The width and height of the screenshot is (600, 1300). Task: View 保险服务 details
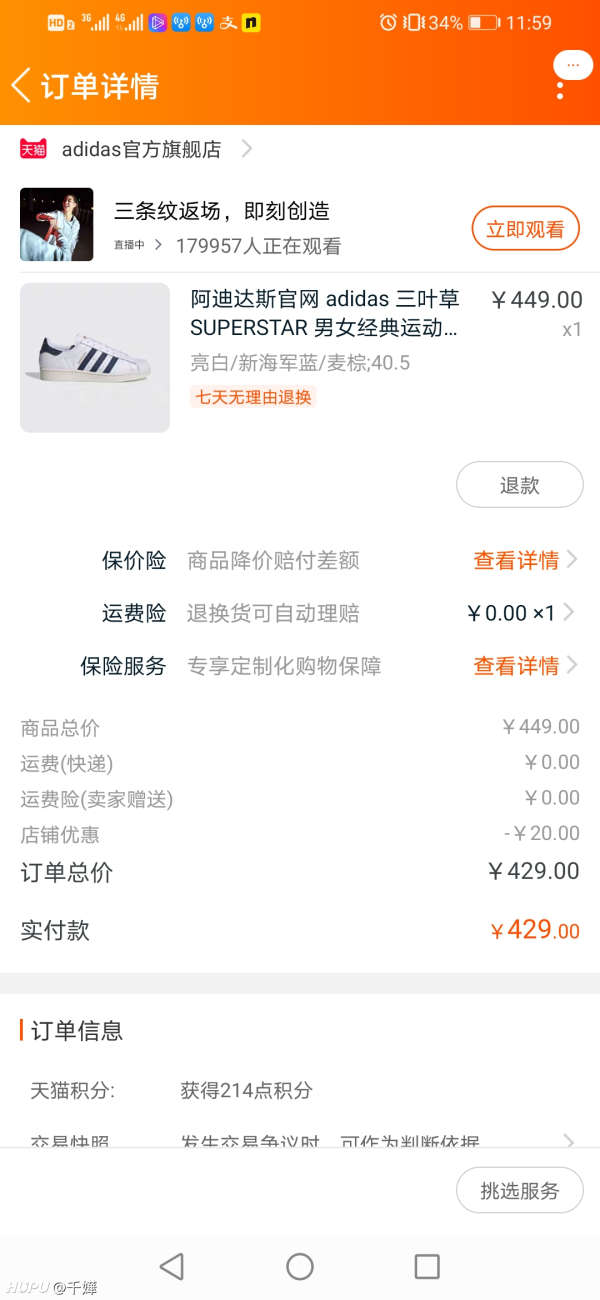tap(525, 666)
